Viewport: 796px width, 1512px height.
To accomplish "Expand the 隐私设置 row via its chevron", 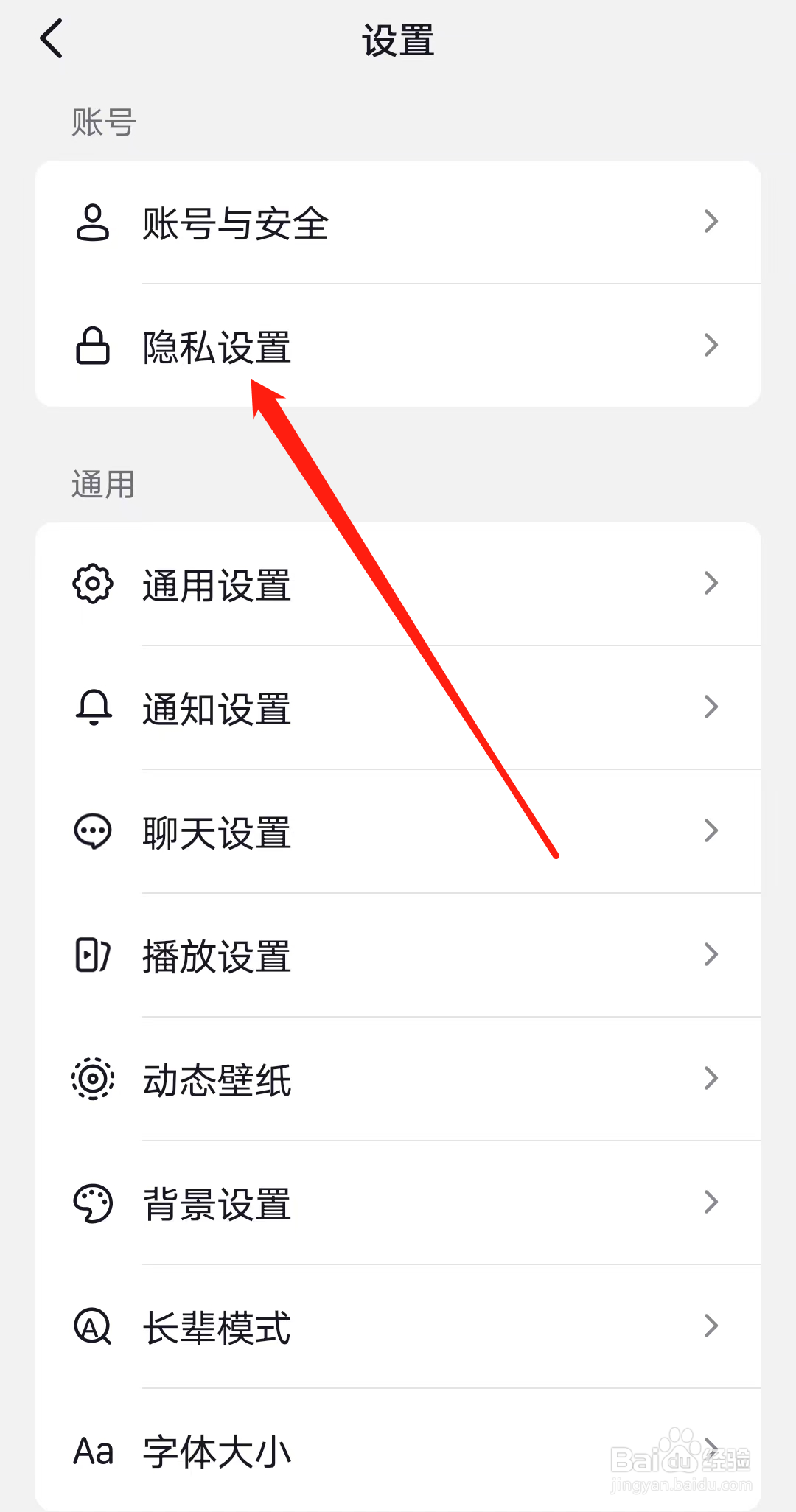I will click(710, 345).
